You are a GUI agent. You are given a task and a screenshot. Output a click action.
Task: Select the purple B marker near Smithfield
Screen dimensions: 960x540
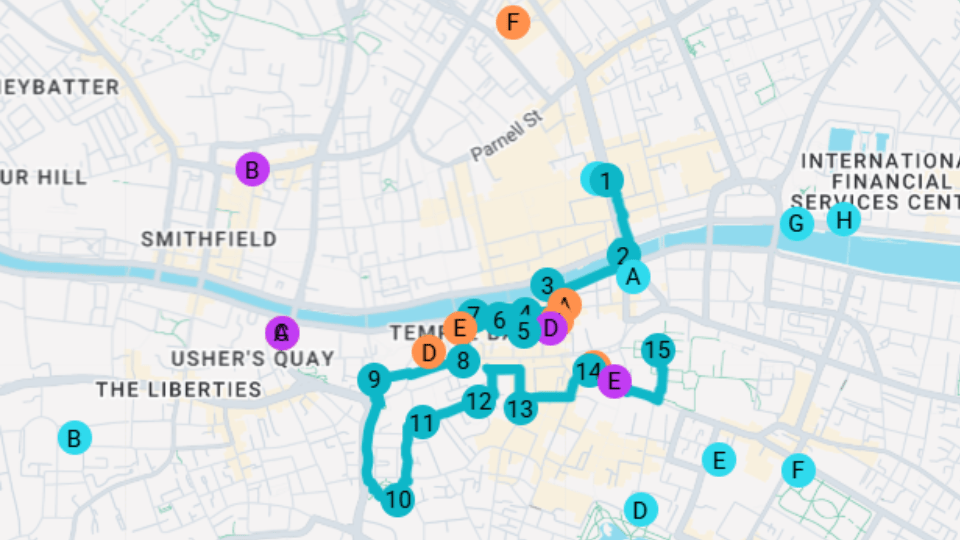click(252, 170)
